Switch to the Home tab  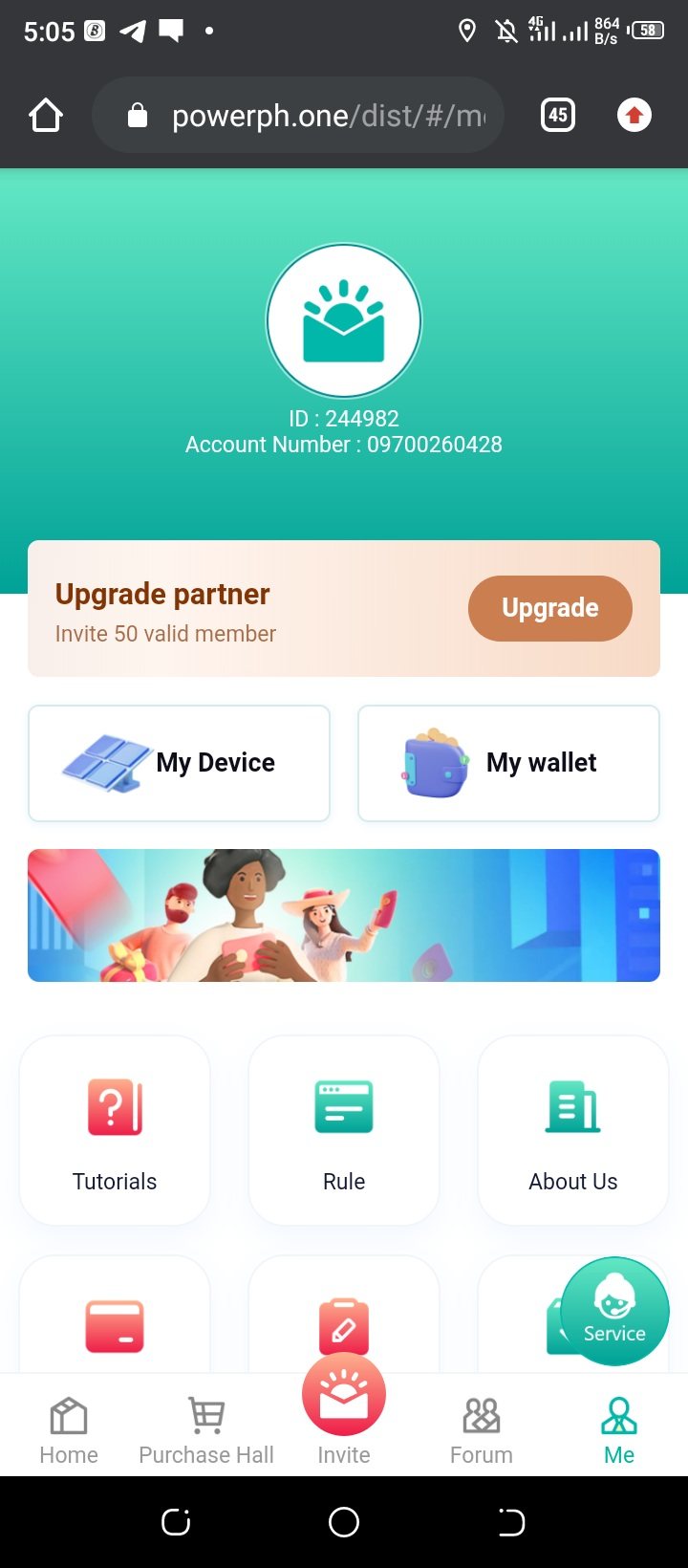coord(69,1430)
